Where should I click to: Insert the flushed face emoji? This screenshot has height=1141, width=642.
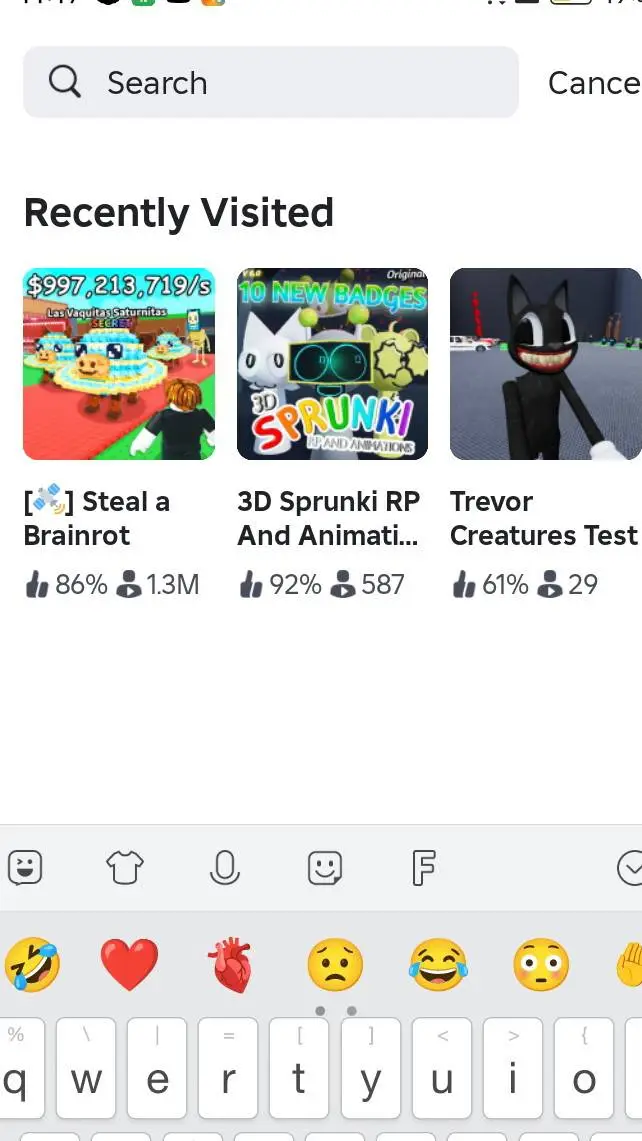coord(541,965)
